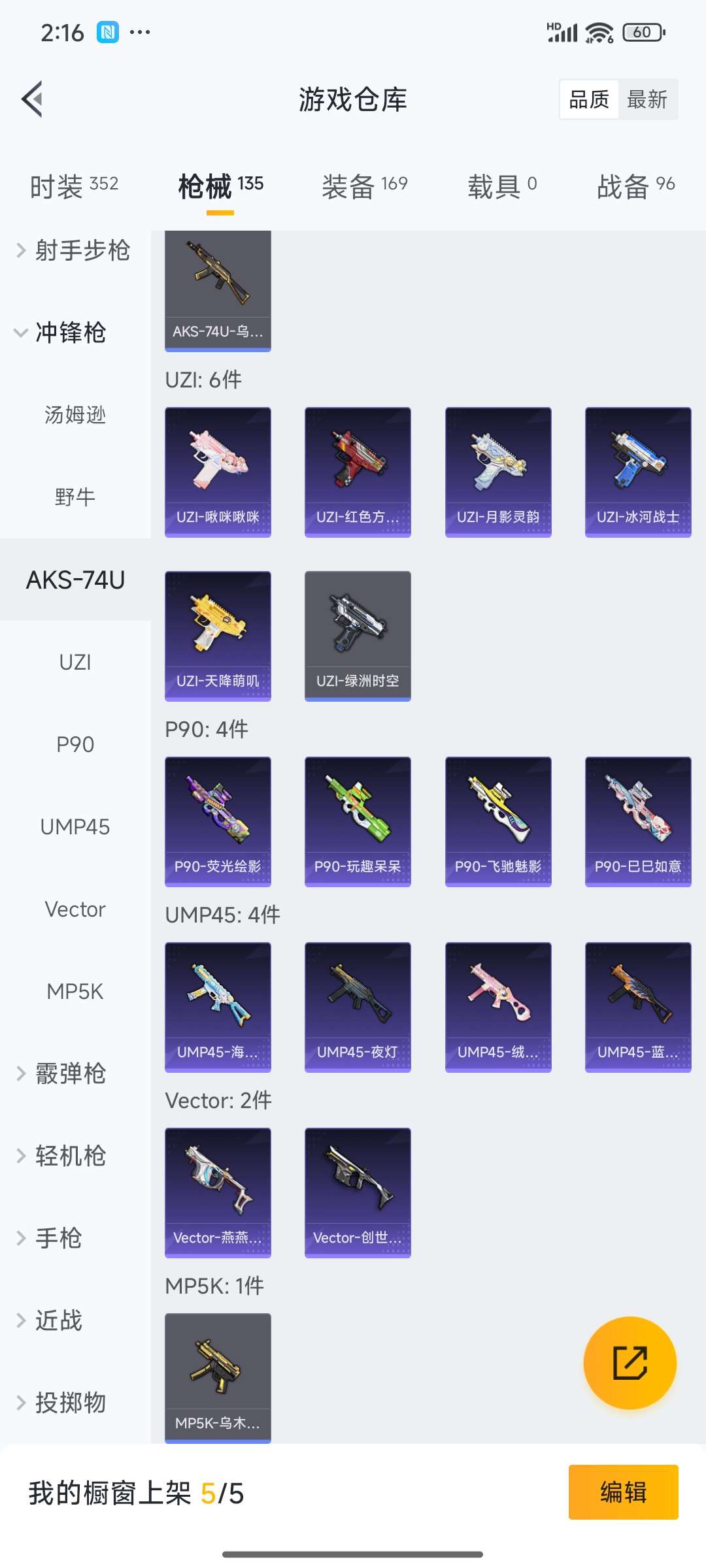Screen dimensions: 706x1568
Task: Switch to the 时装 tab
Action: pos(74,186)
